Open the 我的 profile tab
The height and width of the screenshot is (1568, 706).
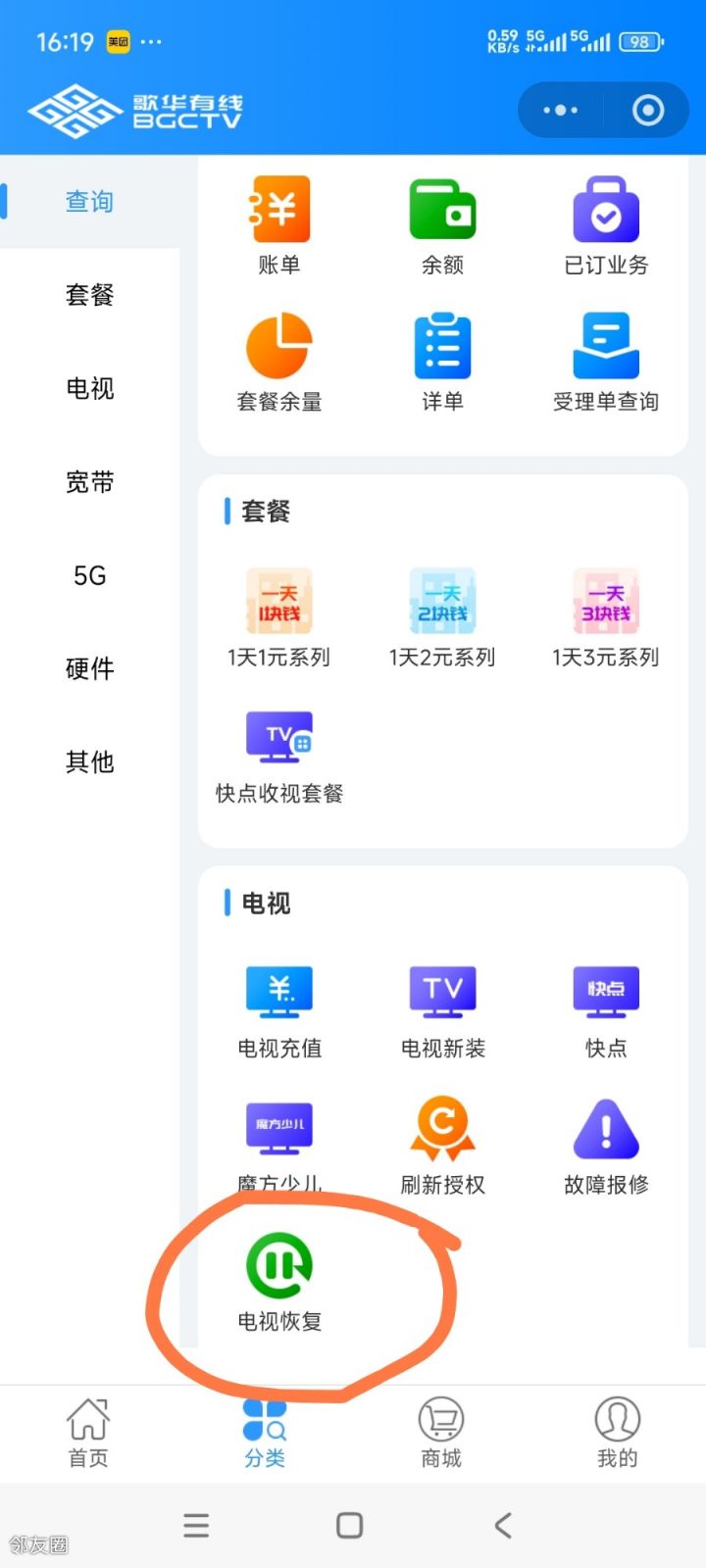coord(618,1433)
